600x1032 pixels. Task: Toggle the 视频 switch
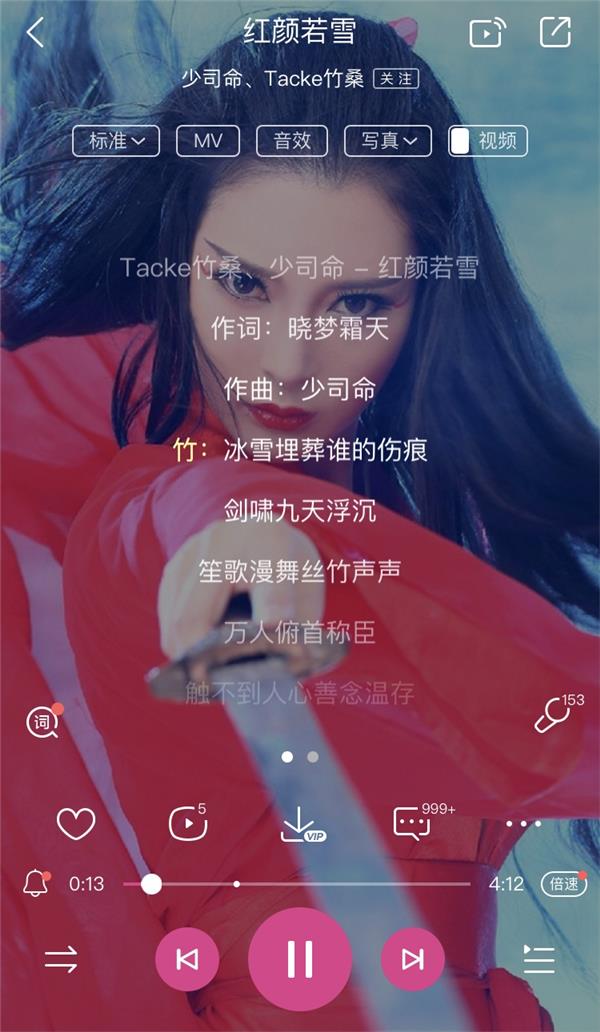[x=487, y=141]
